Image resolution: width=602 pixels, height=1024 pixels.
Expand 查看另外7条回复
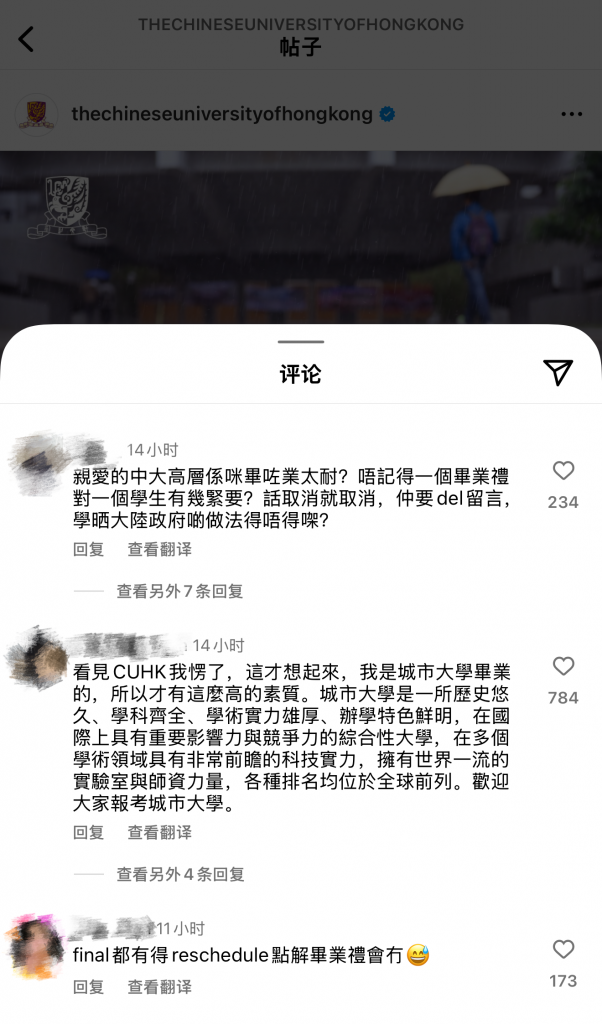[x=180, y=591]
